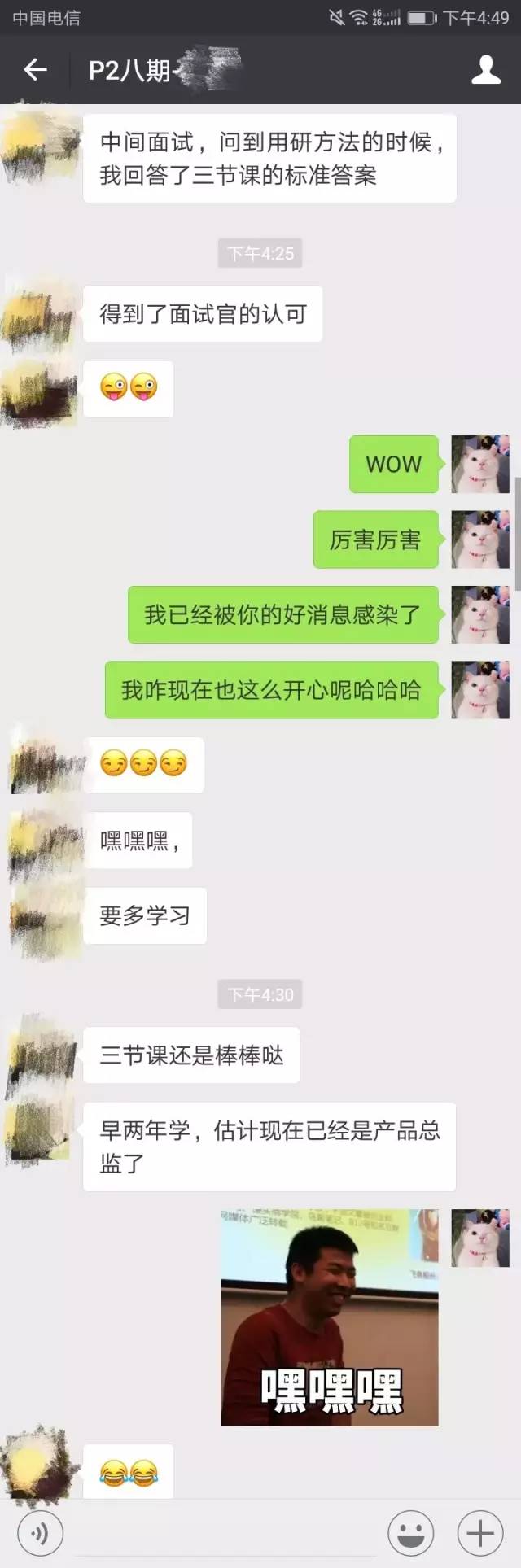This screenshot has width=521, height=1568.
Task: Tap avatar beside 得到了面试官的认可
Action: pyautogui.click(x=39, y=314)
